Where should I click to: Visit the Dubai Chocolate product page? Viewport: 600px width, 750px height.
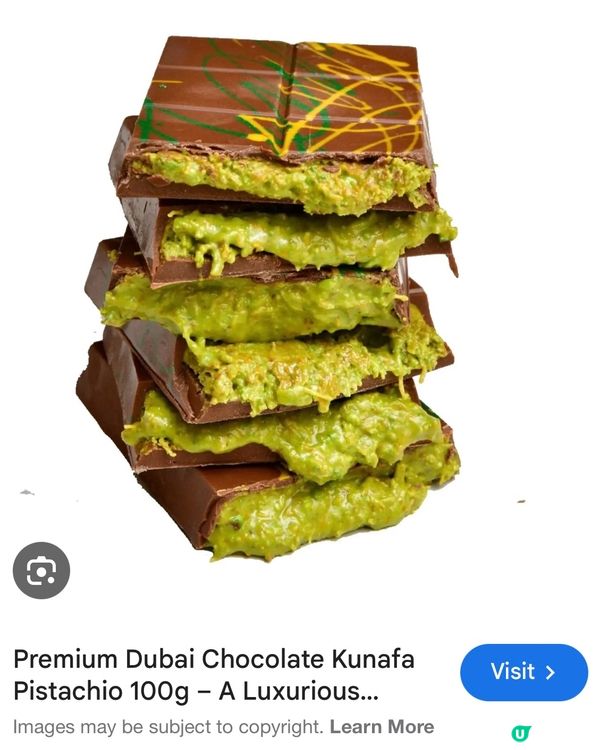[x=523, y=672]
